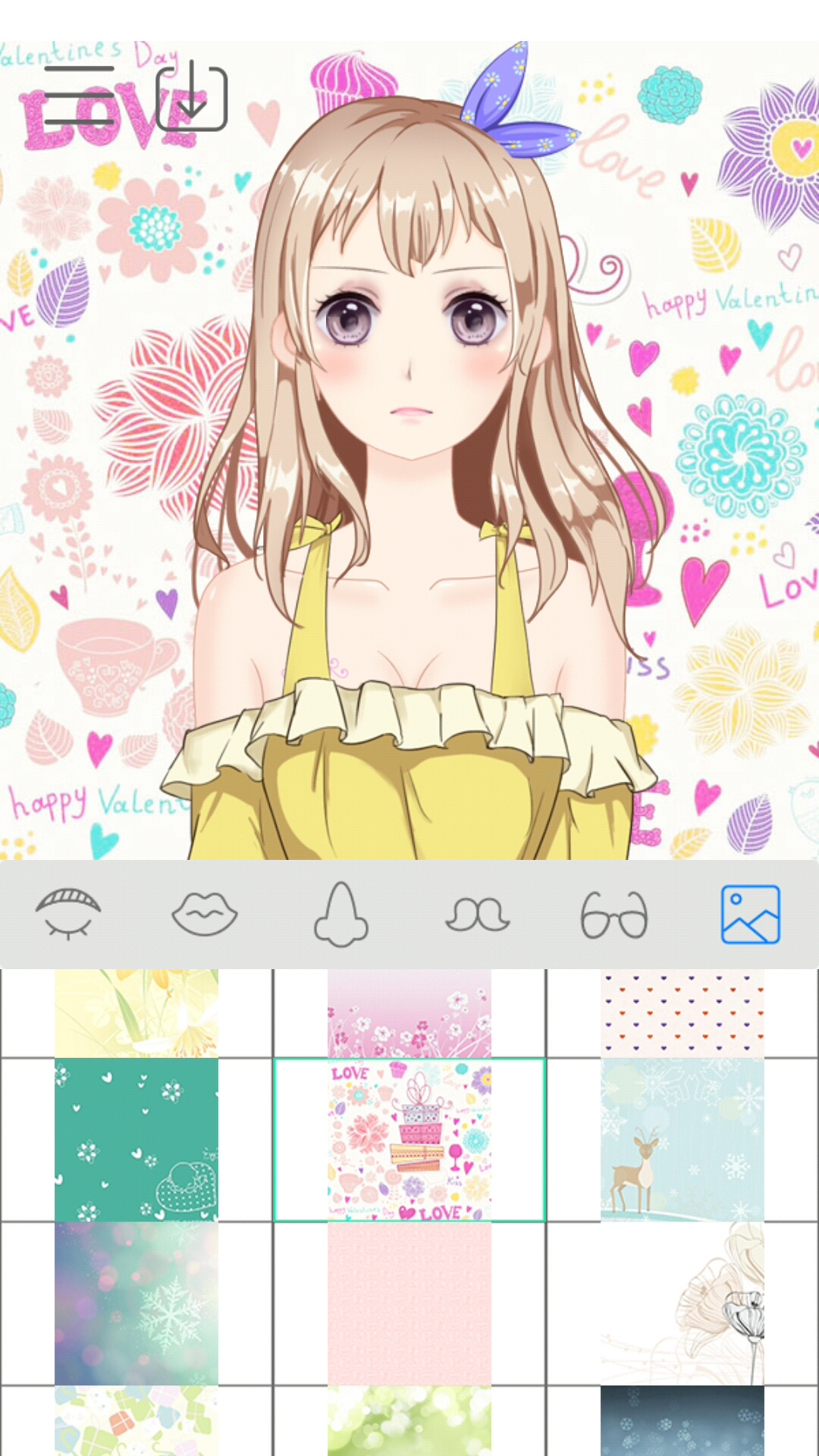Viewport: 819px width, 1456px height.
Task: Choose the green background with white hearts
Action: click(136, 1140)
